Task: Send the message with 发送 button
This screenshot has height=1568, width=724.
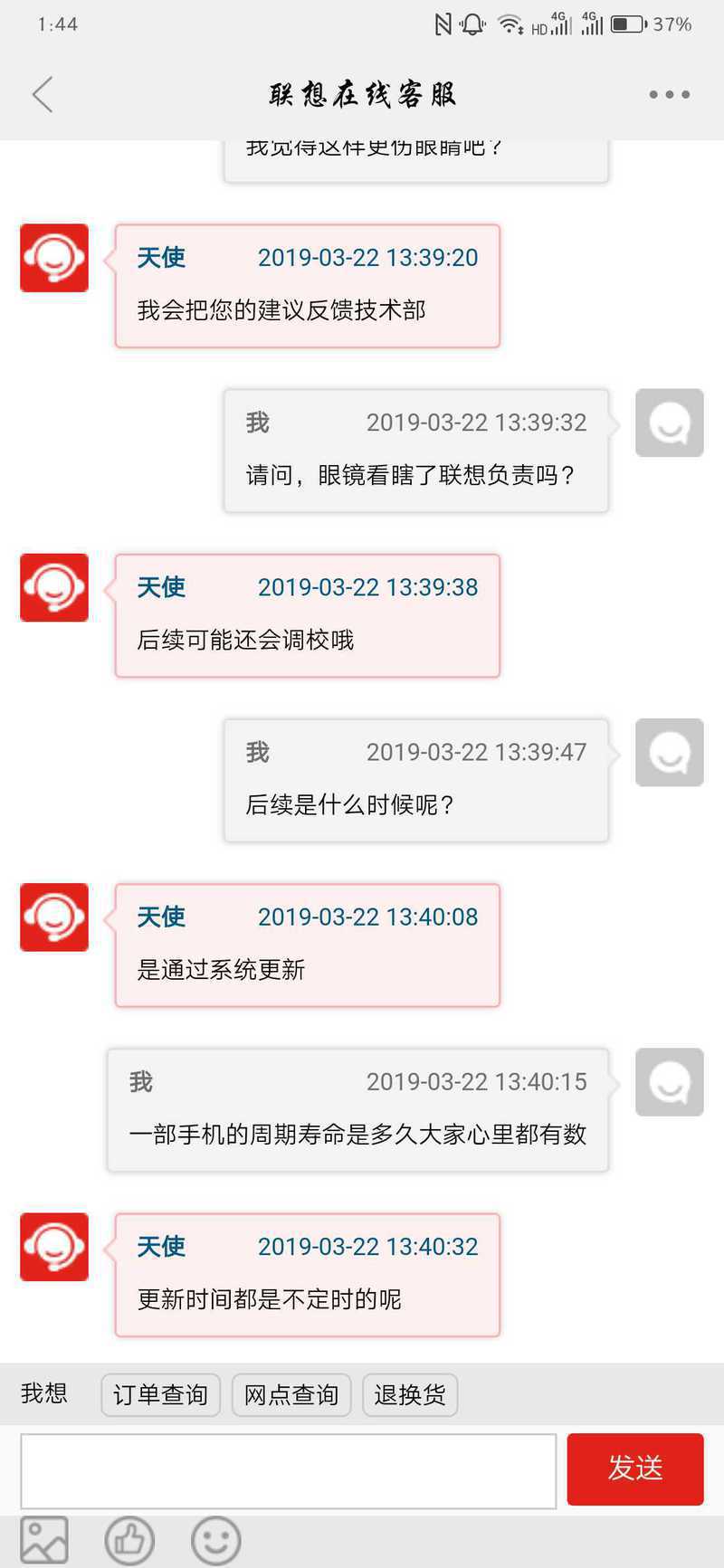Action: point(635,1469)
